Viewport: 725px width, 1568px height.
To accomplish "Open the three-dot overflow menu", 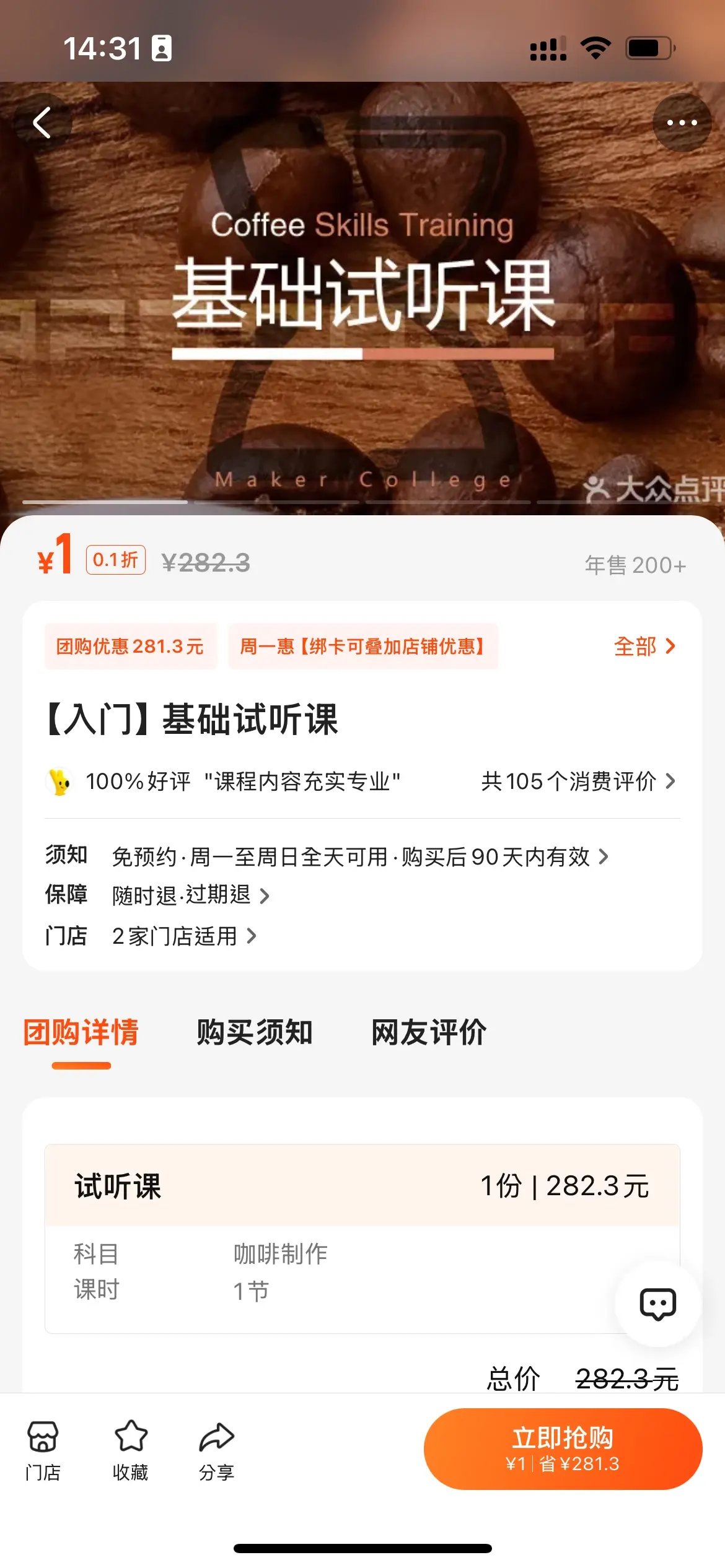I will [682, 123].
